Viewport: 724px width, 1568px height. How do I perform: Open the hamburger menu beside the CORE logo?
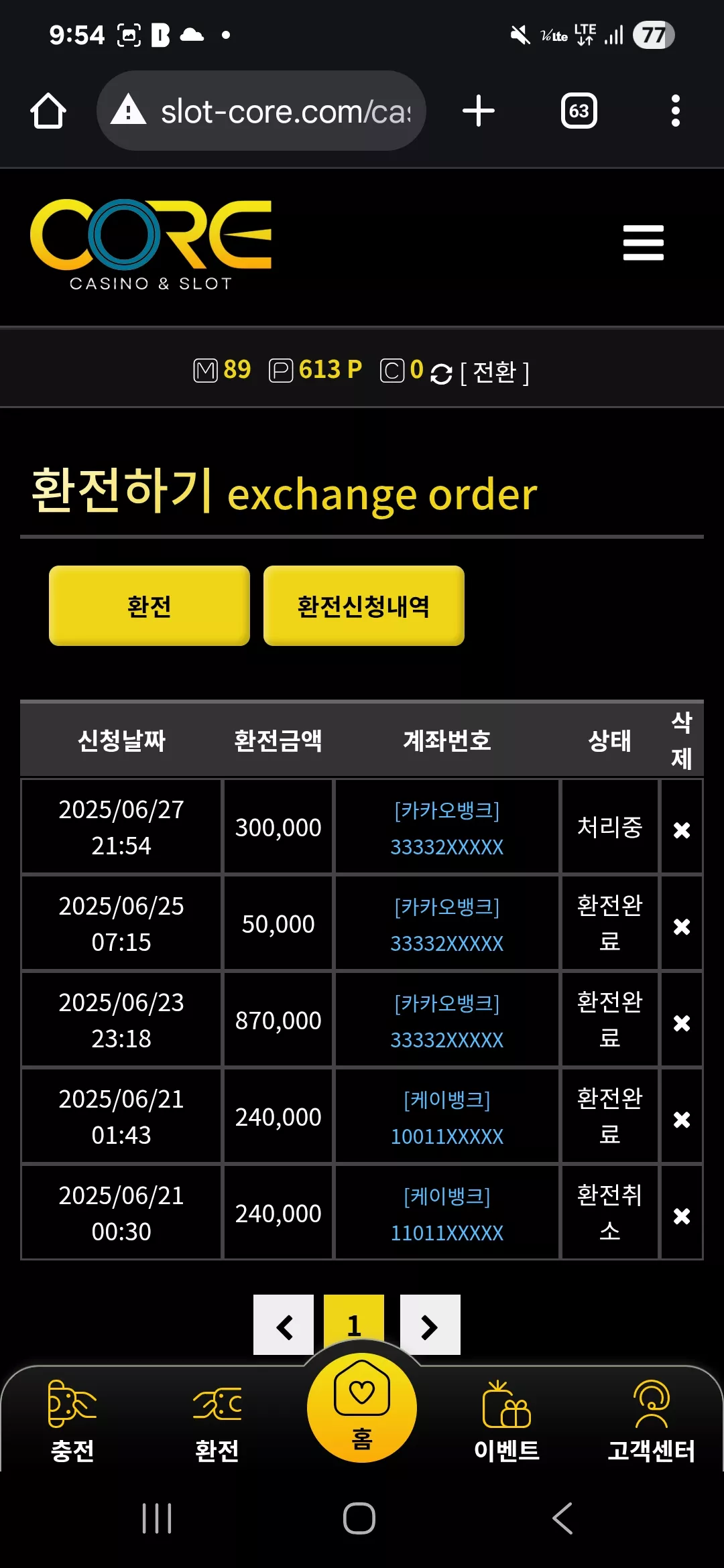[x=643, y=243]
